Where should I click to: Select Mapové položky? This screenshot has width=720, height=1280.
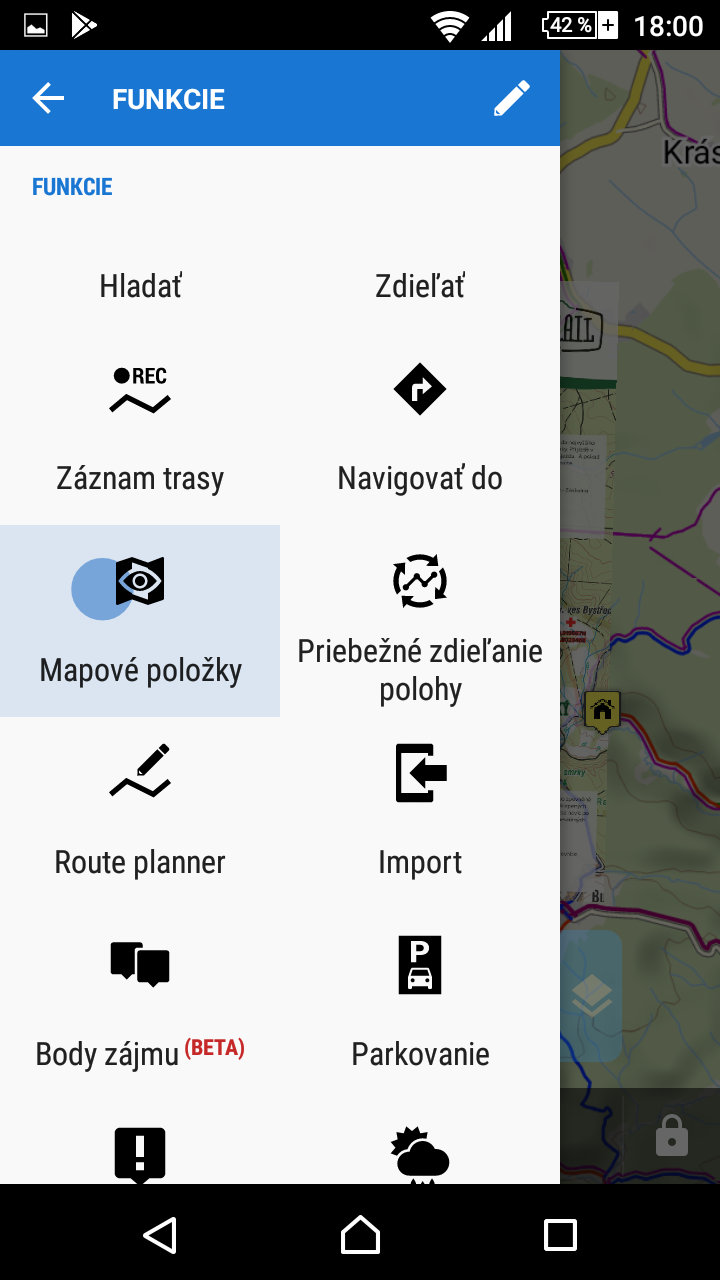140,622
